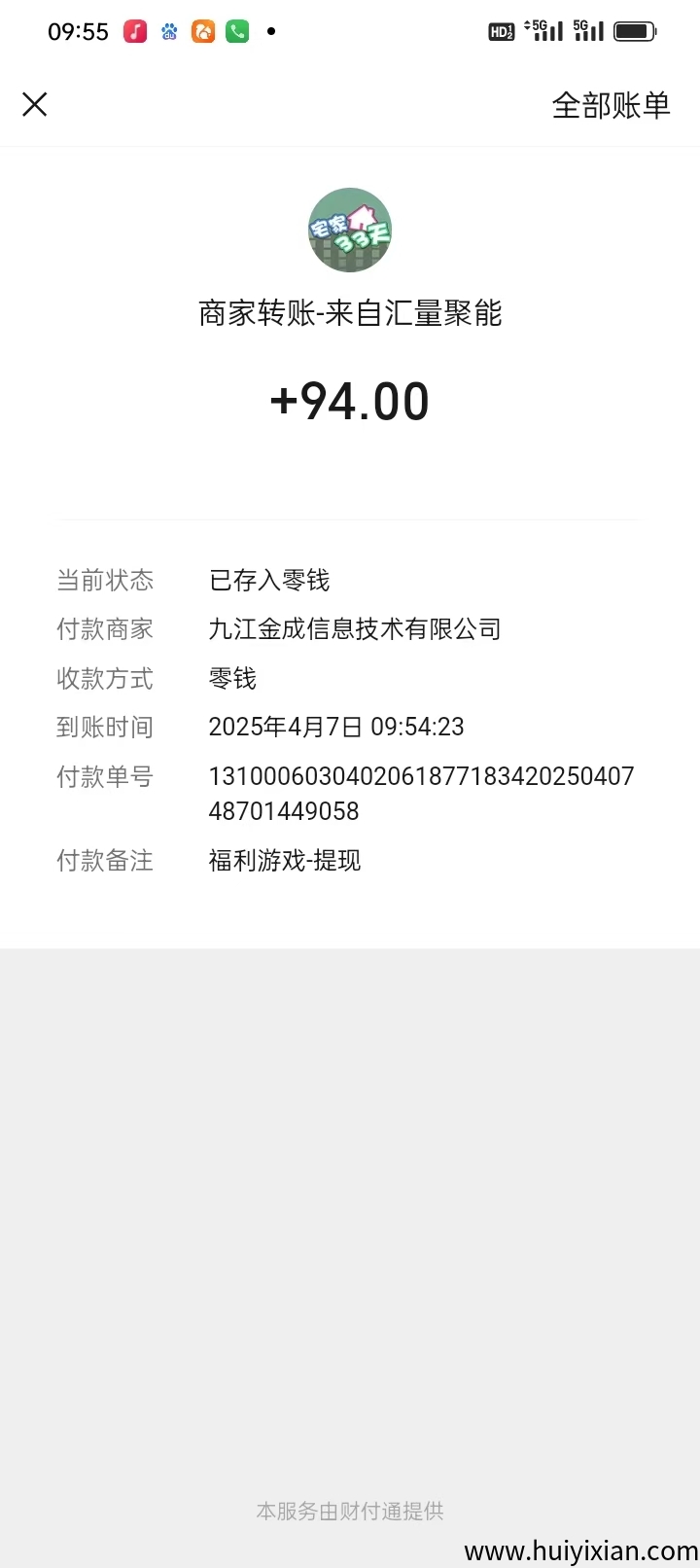Image resolution: width=700 pixels, height=1568 pixels.
Task: Tap the 商家转账-来自汇量聚能 title
Action: click(x=350, y=313)
